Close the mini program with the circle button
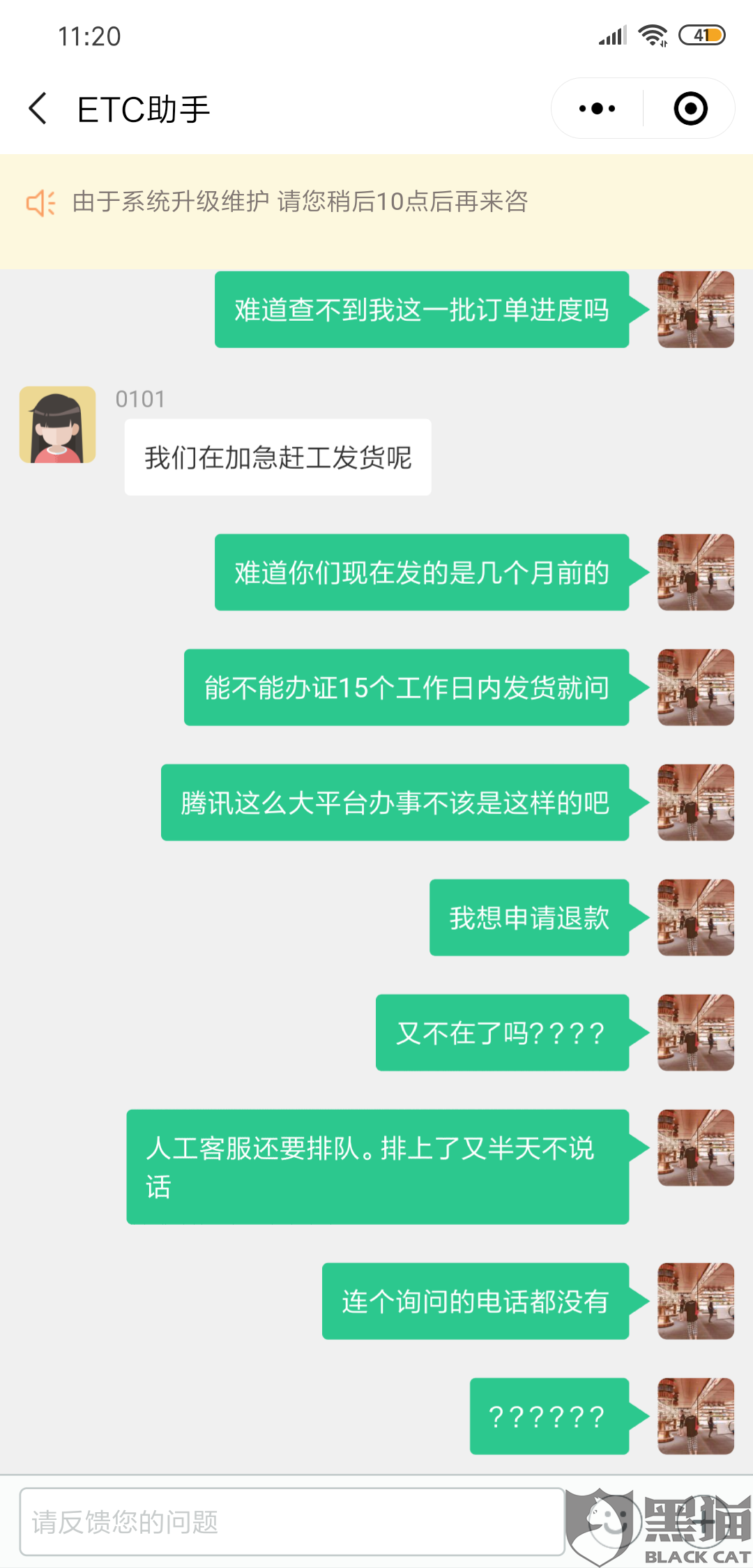The image size is (753, 1568). coord(690,109)
